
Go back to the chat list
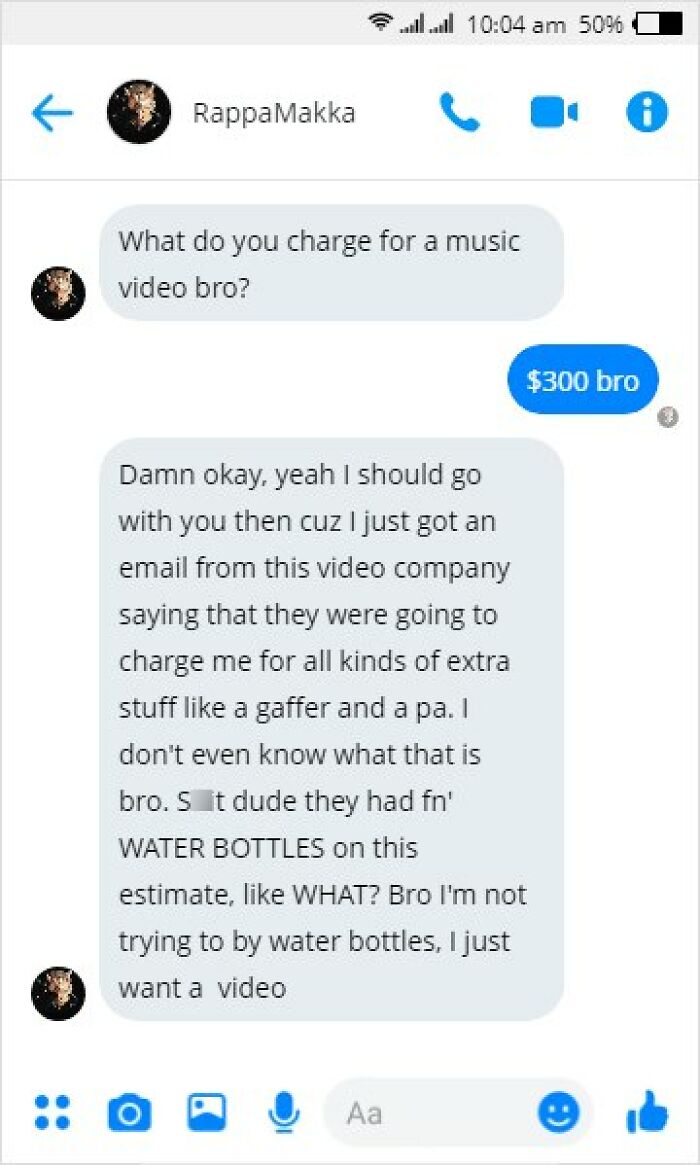52,114
